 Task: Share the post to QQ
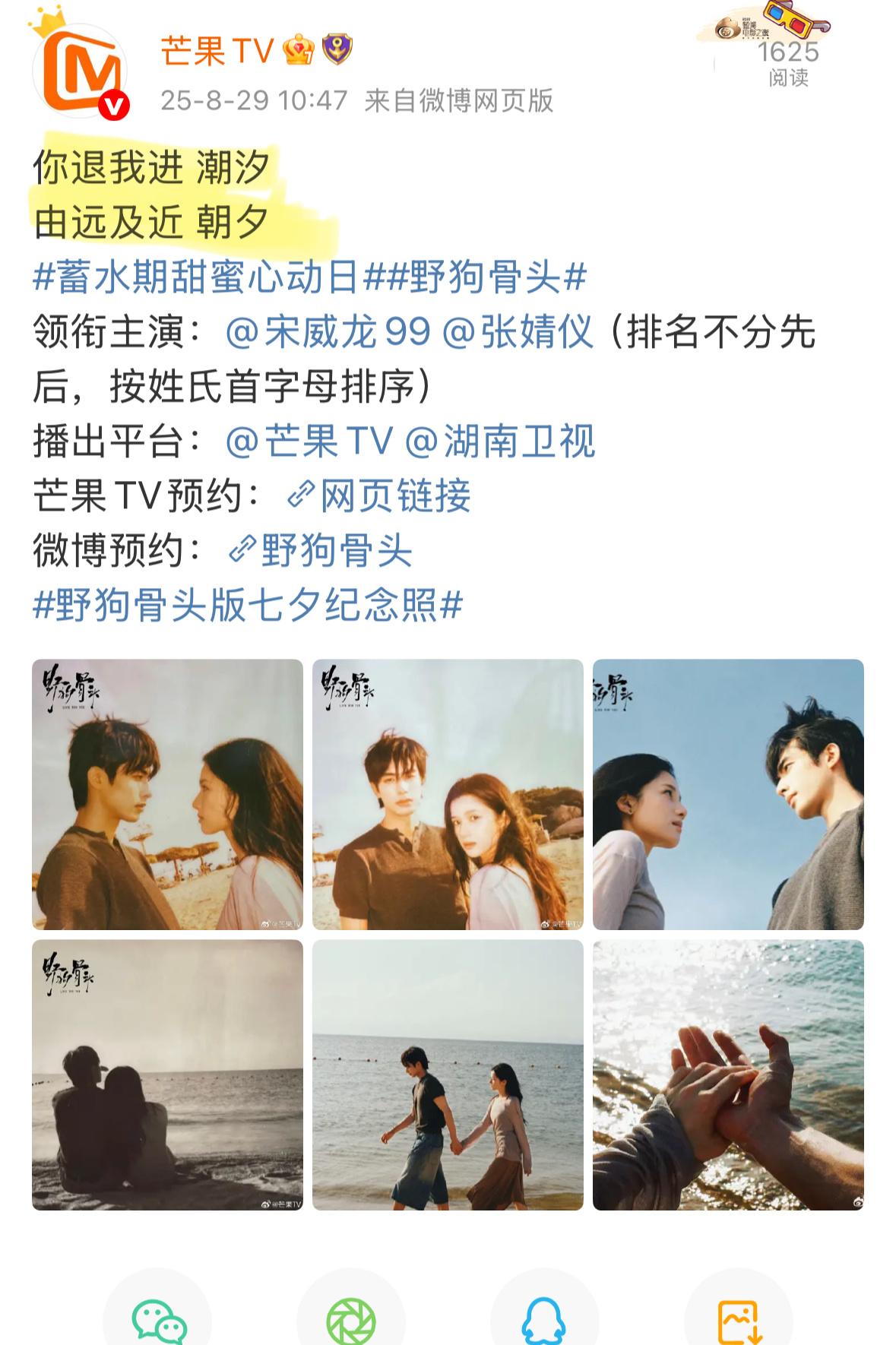tap(545, 1321)
